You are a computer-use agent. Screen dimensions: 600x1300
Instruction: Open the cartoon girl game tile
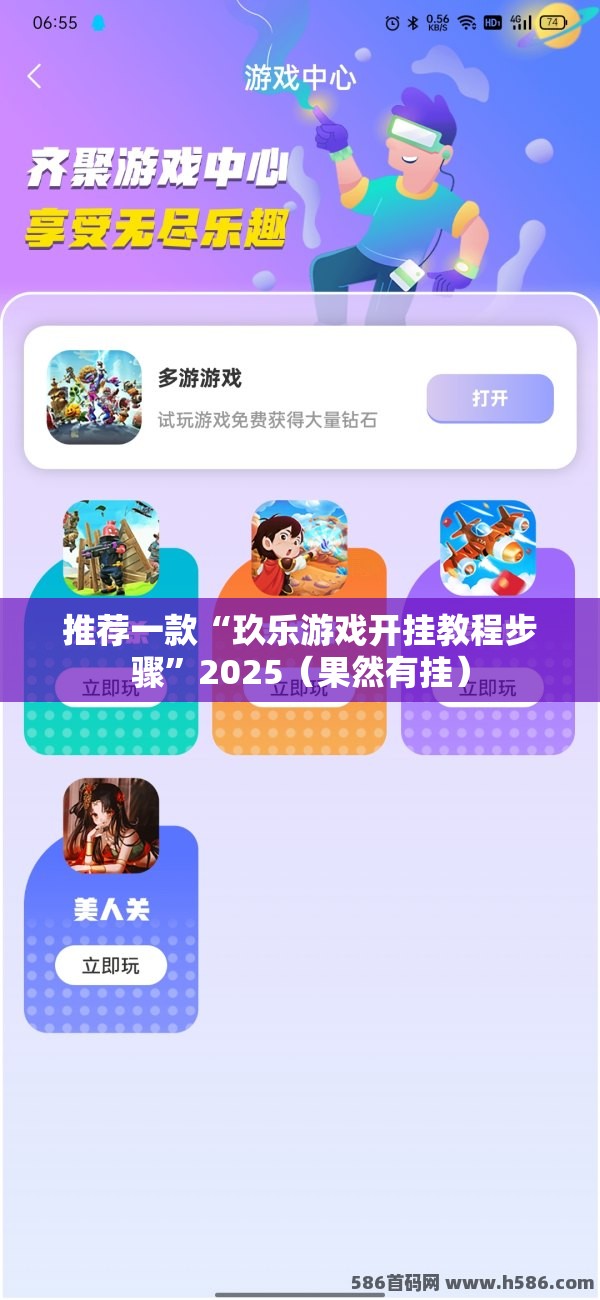point(299,548)
